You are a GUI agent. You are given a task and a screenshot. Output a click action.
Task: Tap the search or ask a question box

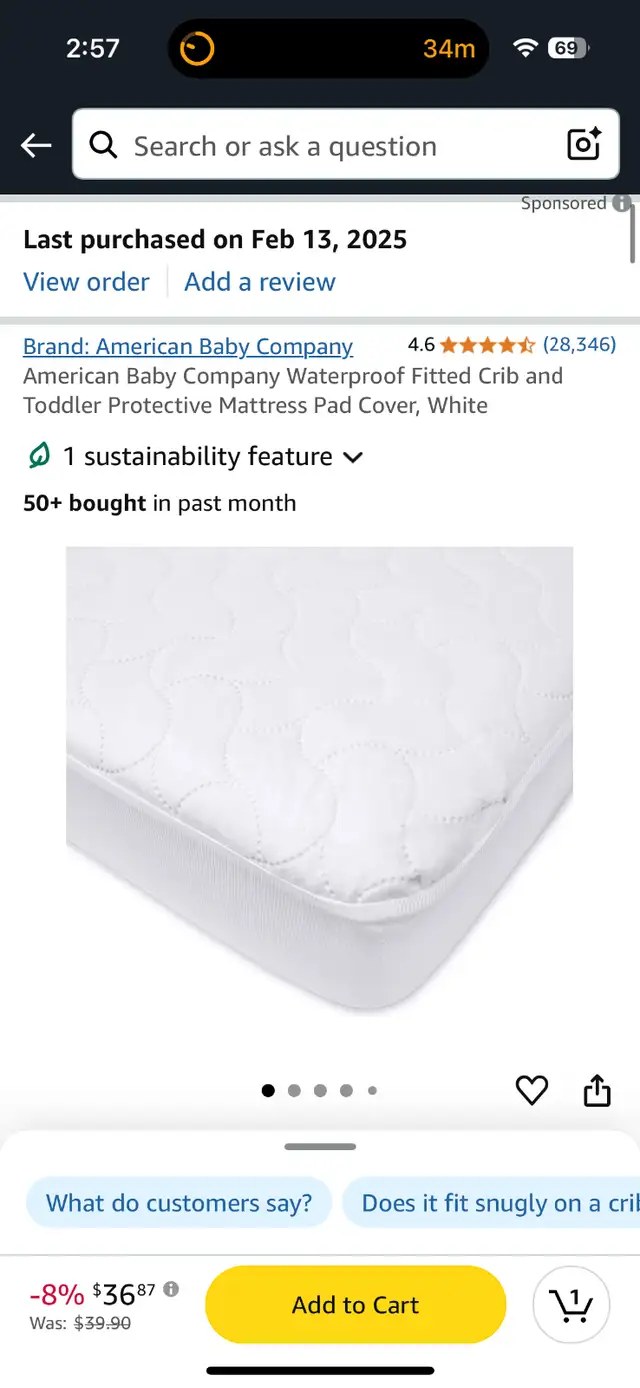[345, 146]
